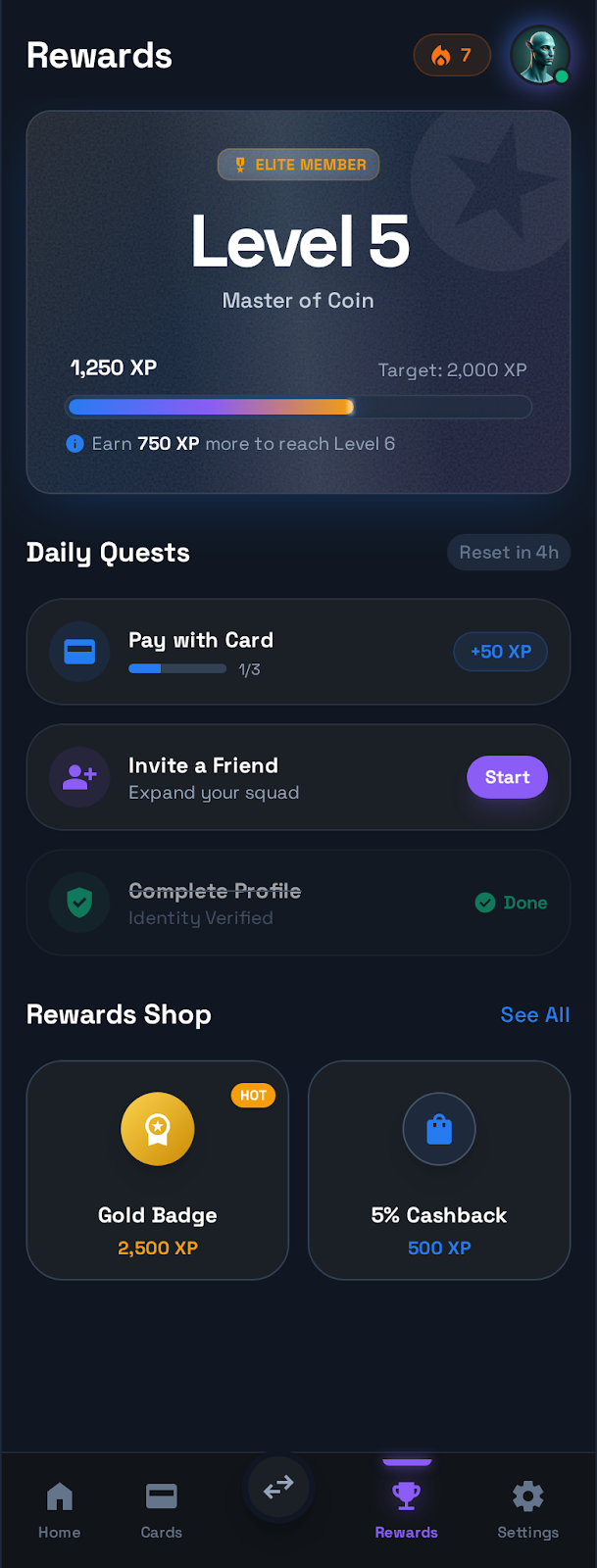
Task: See all Rewards Shop items
Action: (x=534, y=1014)
